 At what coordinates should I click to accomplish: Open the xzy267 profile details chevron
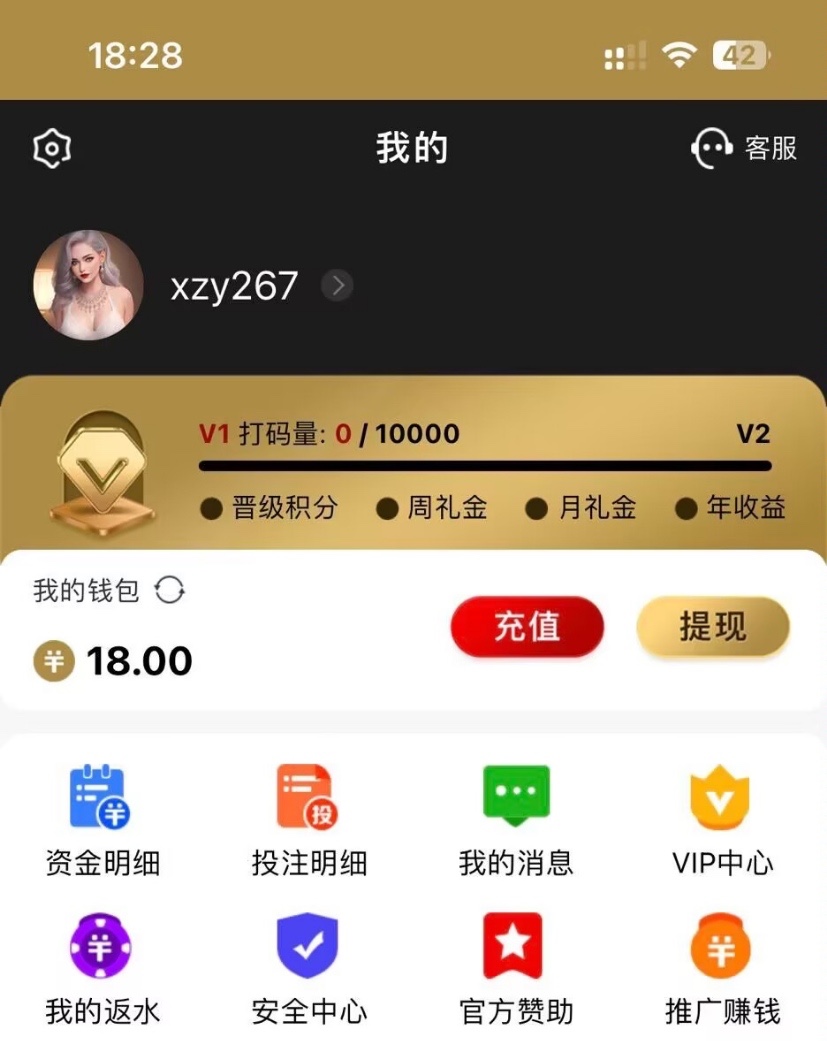coord(337,287)
